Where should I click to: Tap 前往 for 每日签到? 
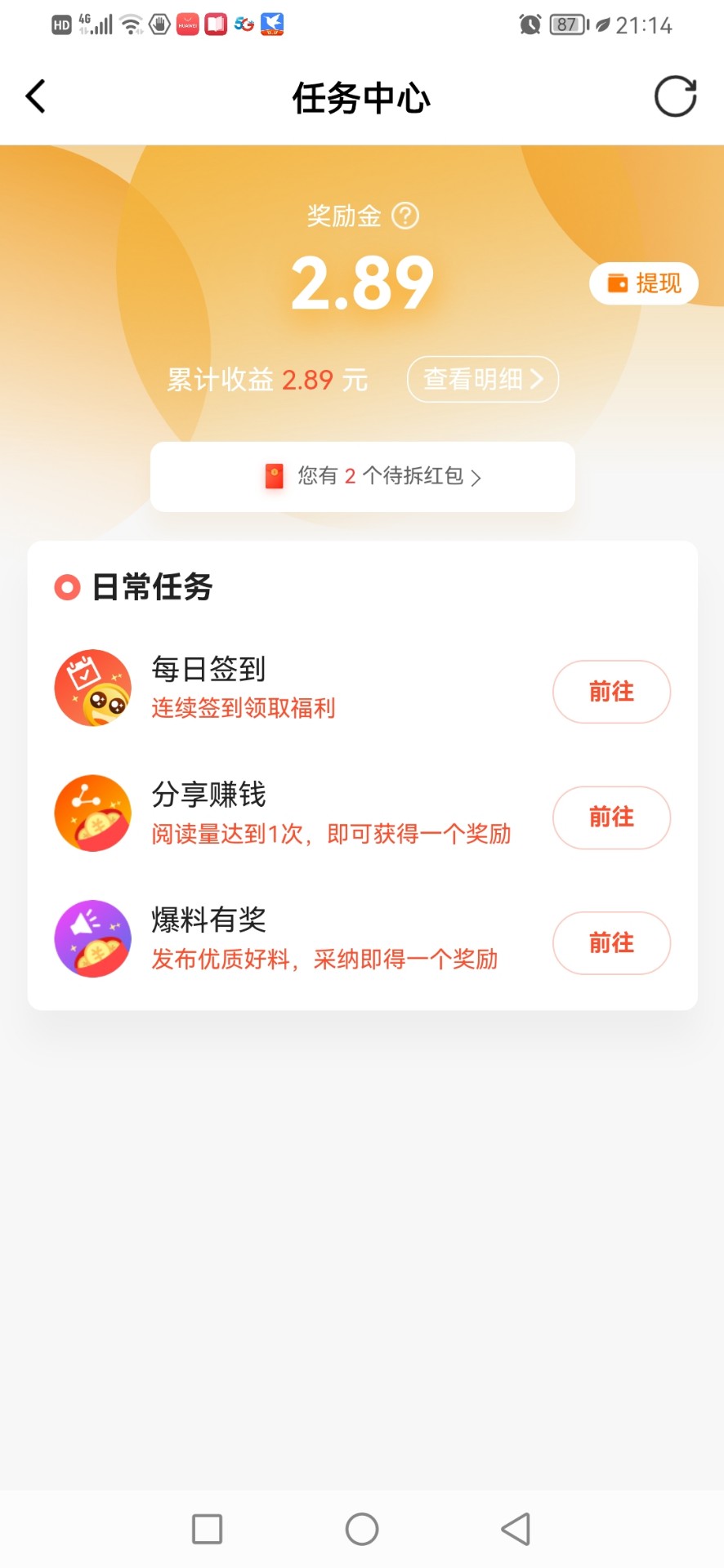611,692
